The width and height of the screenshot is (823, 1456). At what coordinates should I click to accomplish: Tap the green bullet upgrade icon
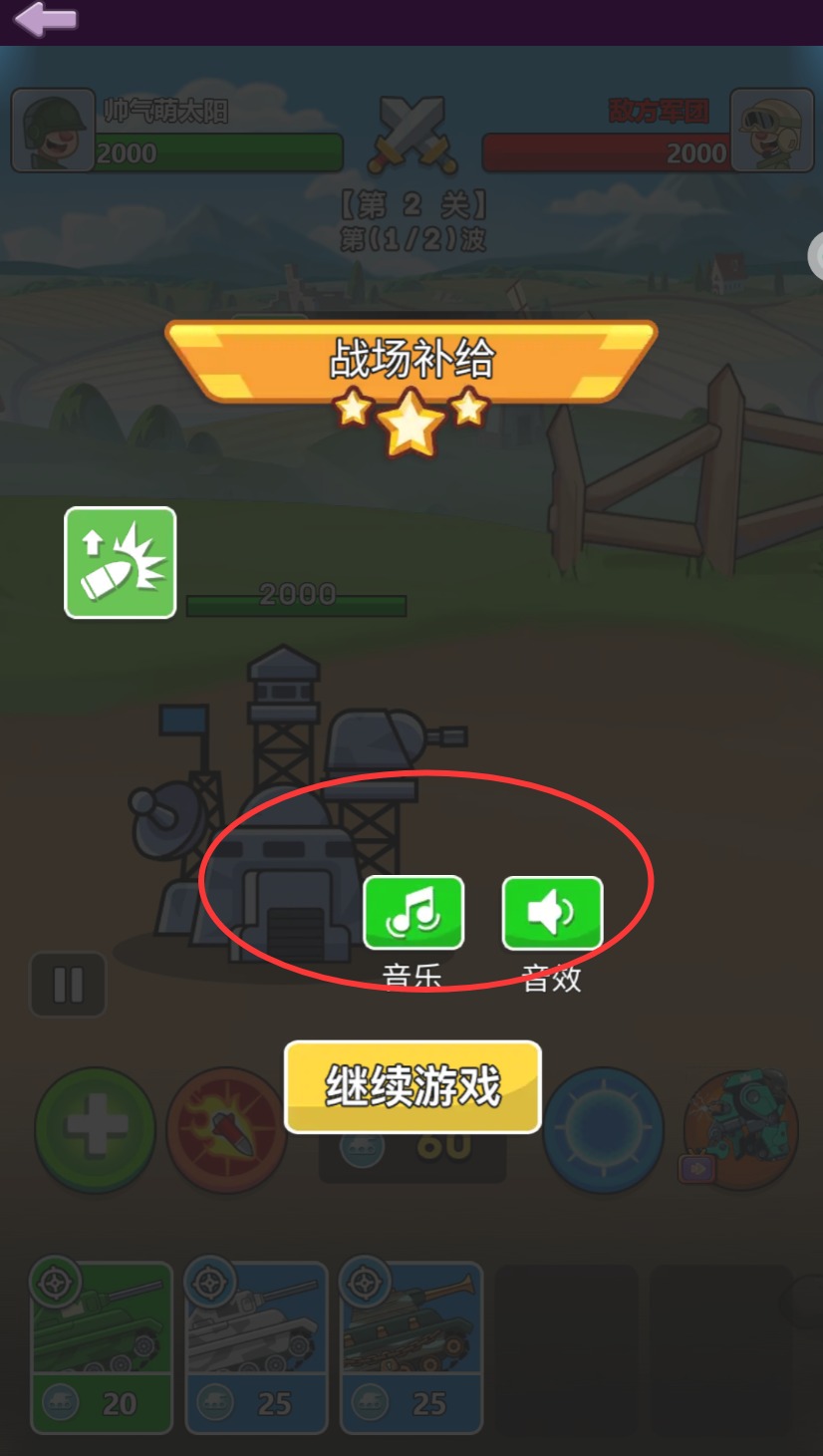coord(121,563)
